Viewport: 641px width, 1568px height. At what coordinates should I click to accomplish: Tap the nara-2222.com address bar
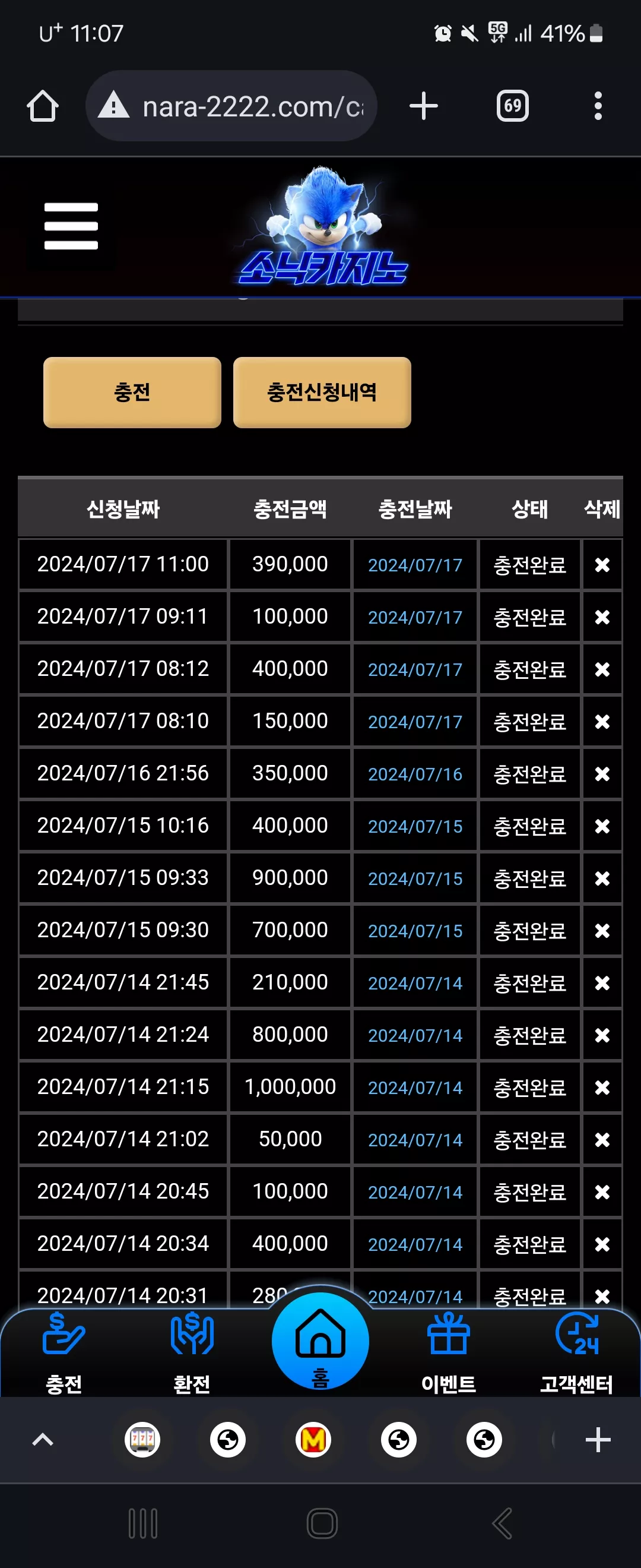(231, 106)
